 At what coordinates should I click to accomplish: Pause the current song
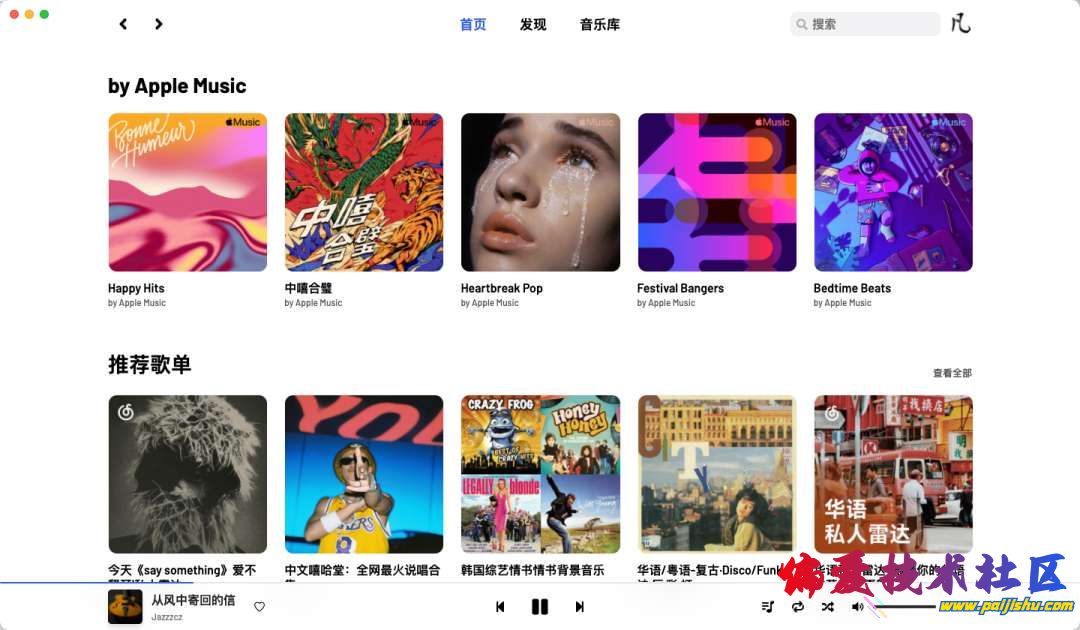point(540,607)
